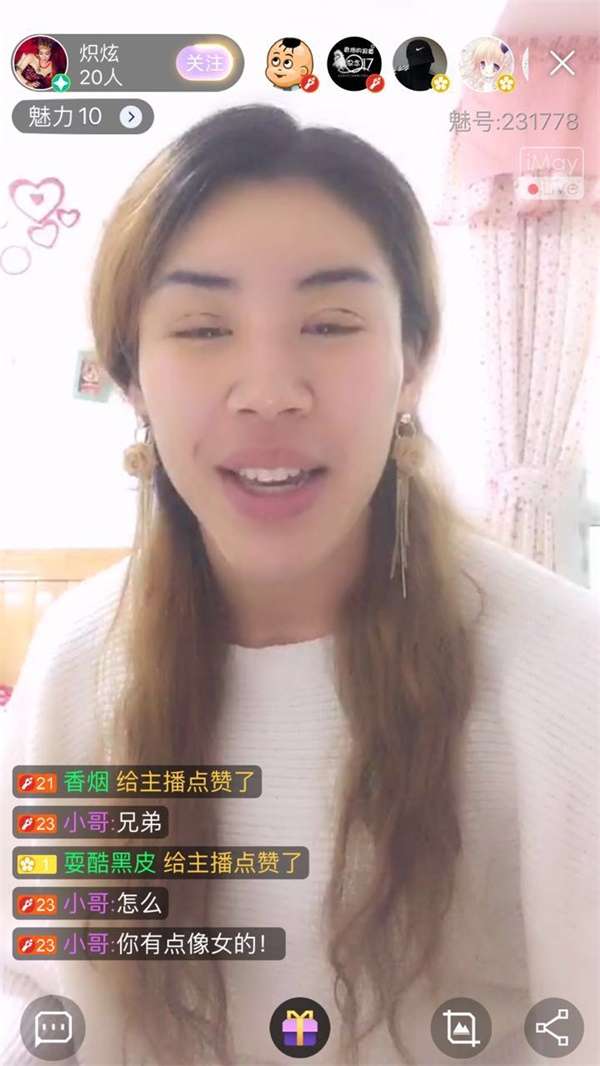Screen dimensions: 600x1066
Task: View the anime girl viewer avatar
Action: [487, 64]
